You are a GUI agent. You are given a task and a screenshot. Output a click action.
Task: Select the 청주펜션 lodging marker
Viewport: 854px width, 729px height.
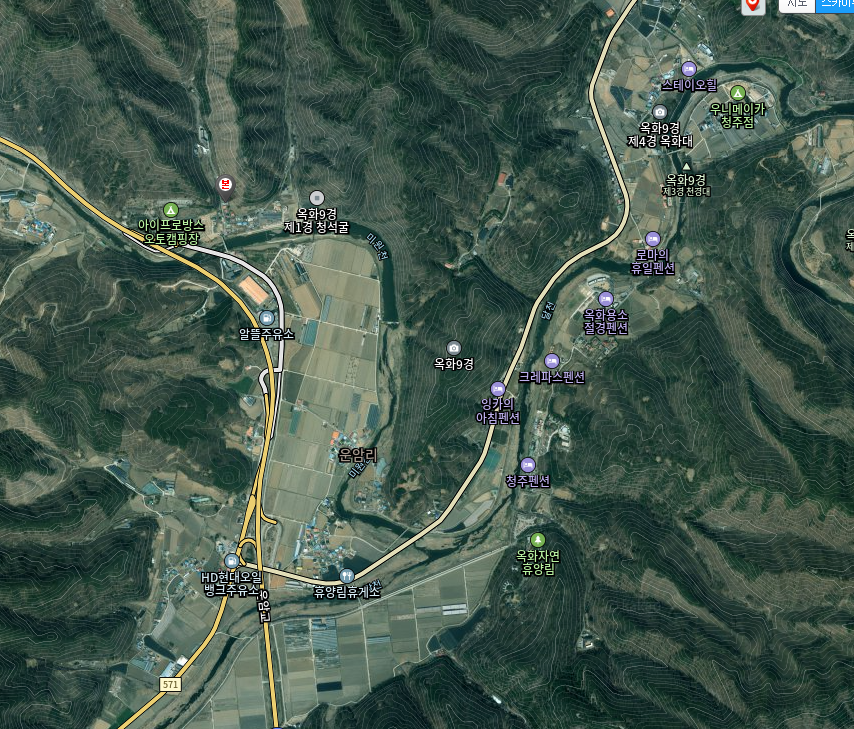(x=528, y=465)
